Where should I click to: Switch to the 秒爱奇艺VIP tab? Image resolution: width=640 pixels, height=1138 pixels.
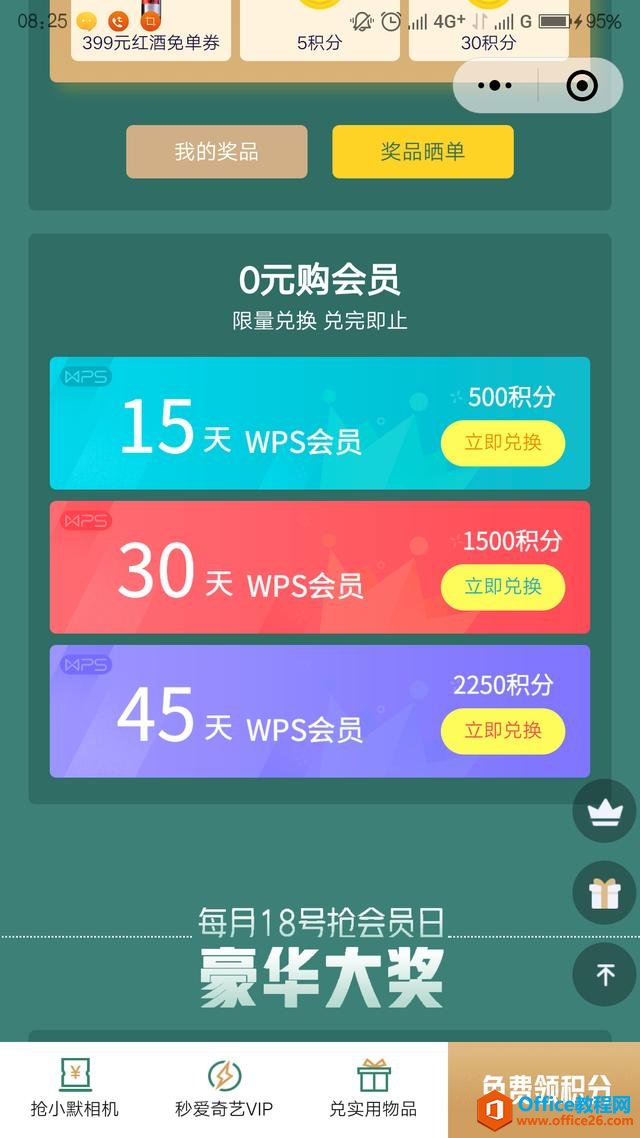point(224,1090)
